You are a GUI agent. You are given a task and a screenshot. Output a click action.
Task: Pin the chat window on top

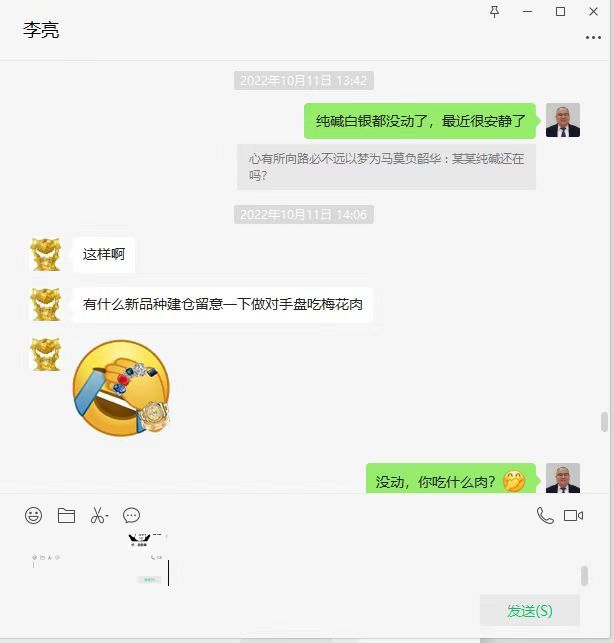tap(494, 11)
